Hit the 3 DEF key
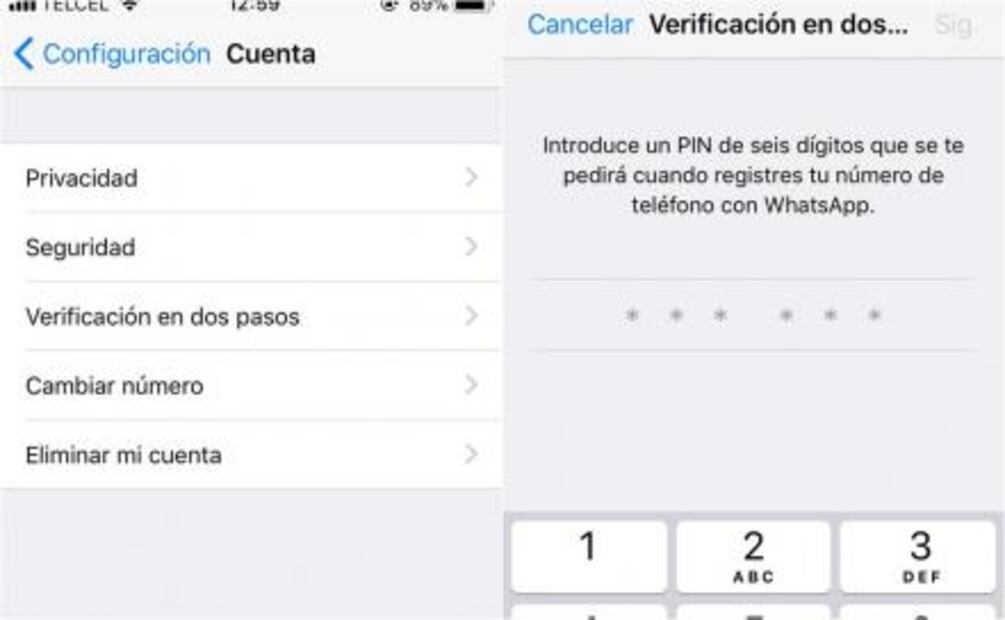Image resolution: width=1005 pixels, height=620 pixels. (919, 555)
